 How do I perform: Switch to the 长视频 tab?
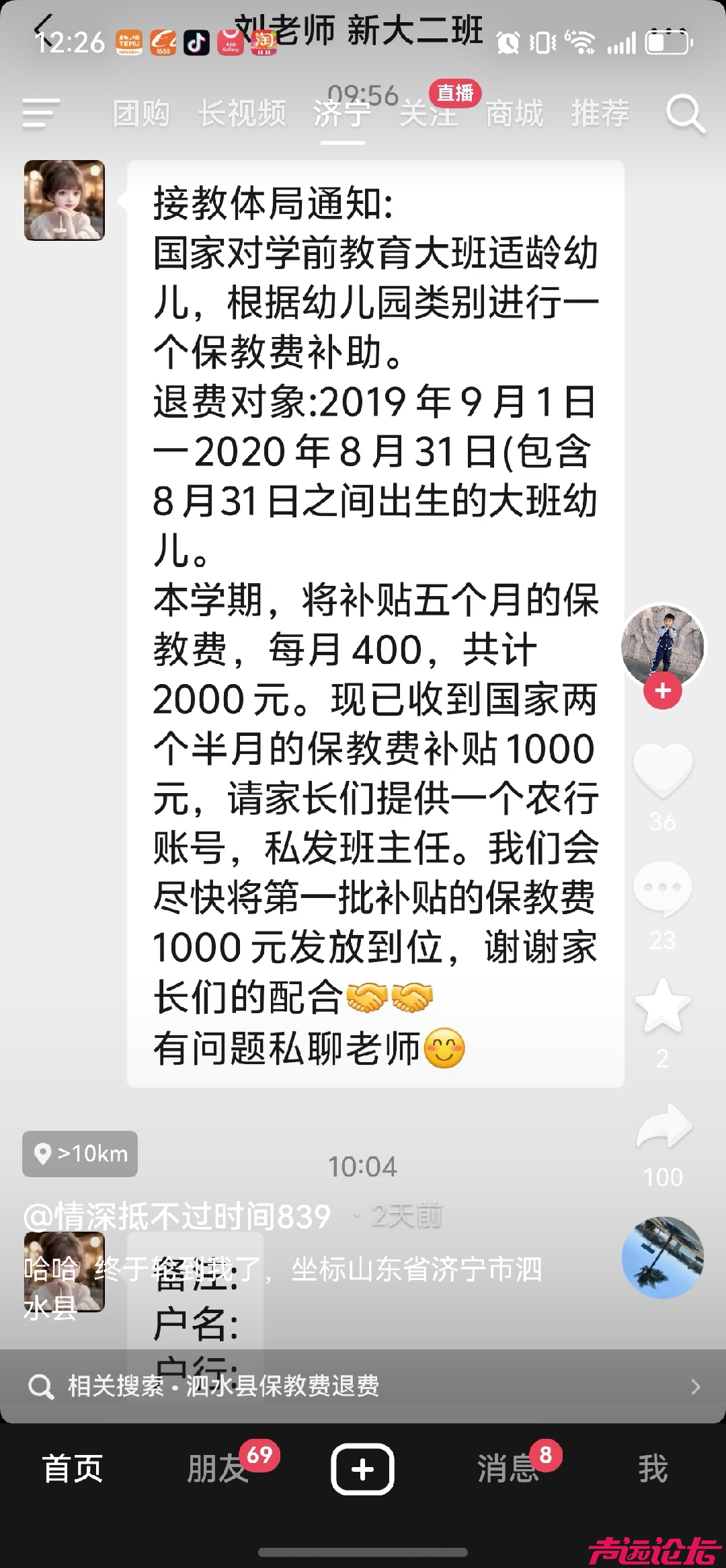click(242, 113)
